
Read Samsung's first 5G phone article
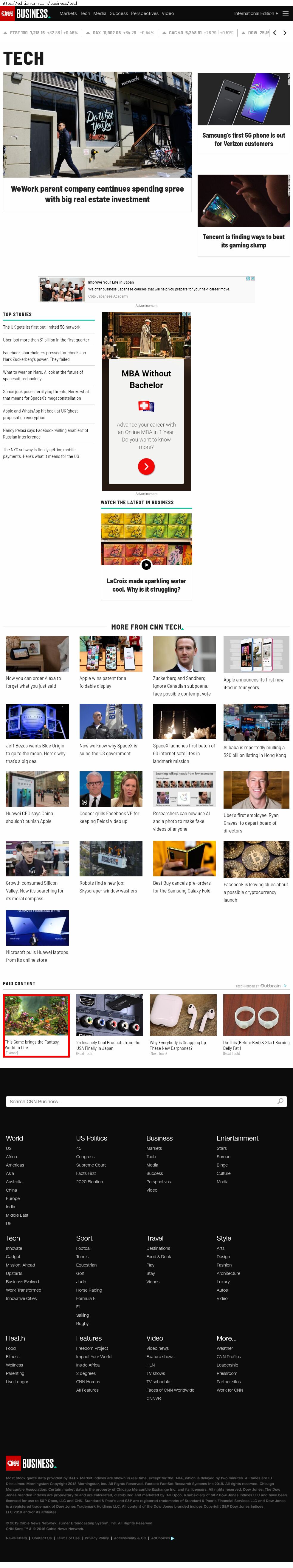click(x=243, y=140)
